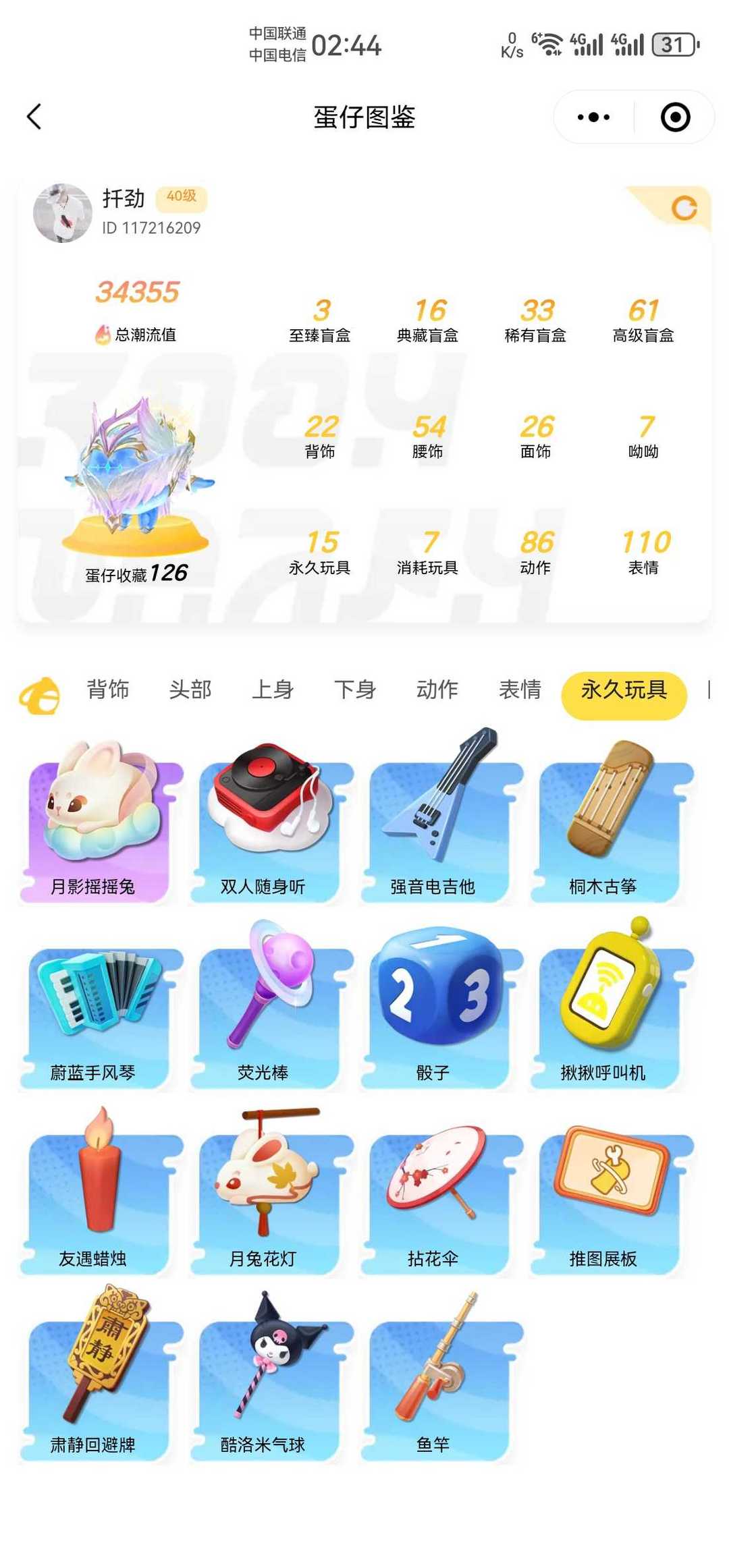Refresh the collection data
This screenshot has width=729, height=1568.
tap(684, 208)
